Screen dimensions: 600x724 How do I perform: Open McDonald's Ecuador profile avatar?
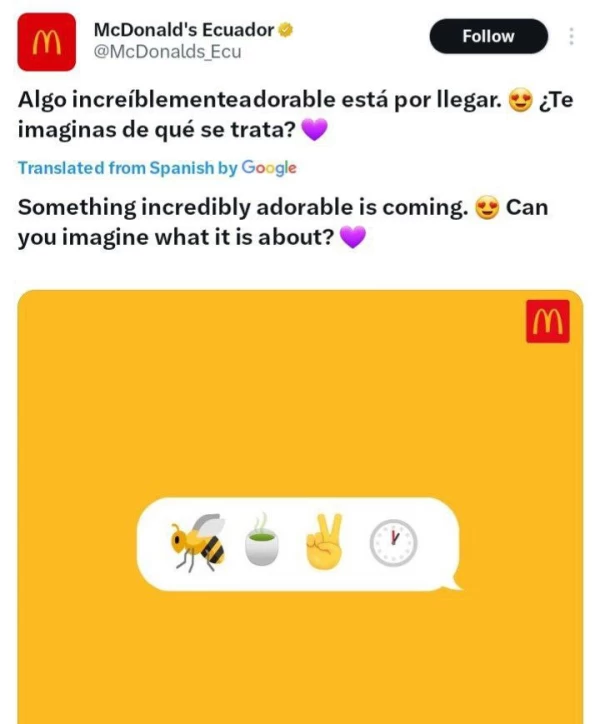47,41
